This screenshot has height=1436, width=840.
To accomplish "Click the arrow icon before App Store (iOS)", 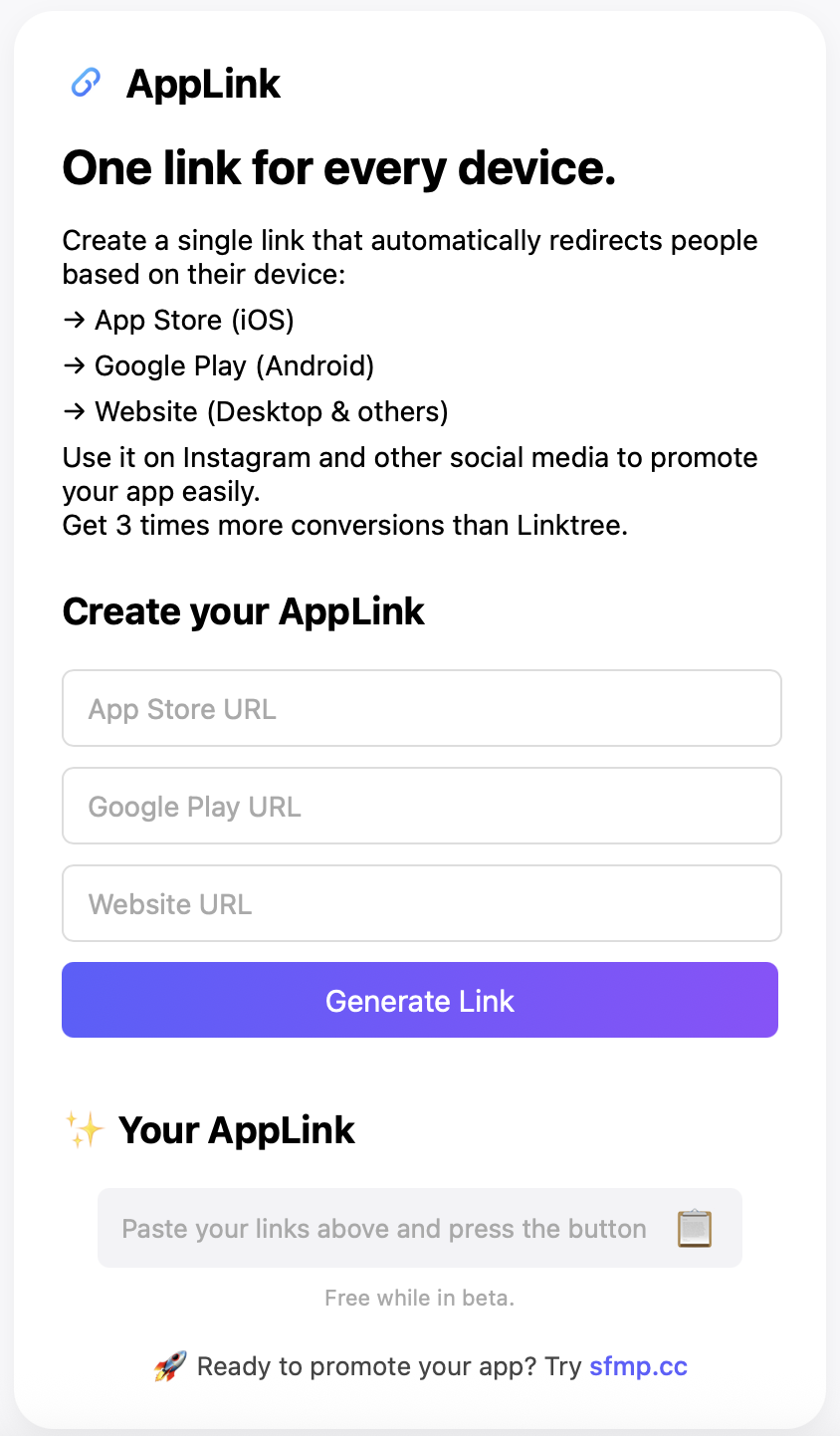I will tap(74, 320).
